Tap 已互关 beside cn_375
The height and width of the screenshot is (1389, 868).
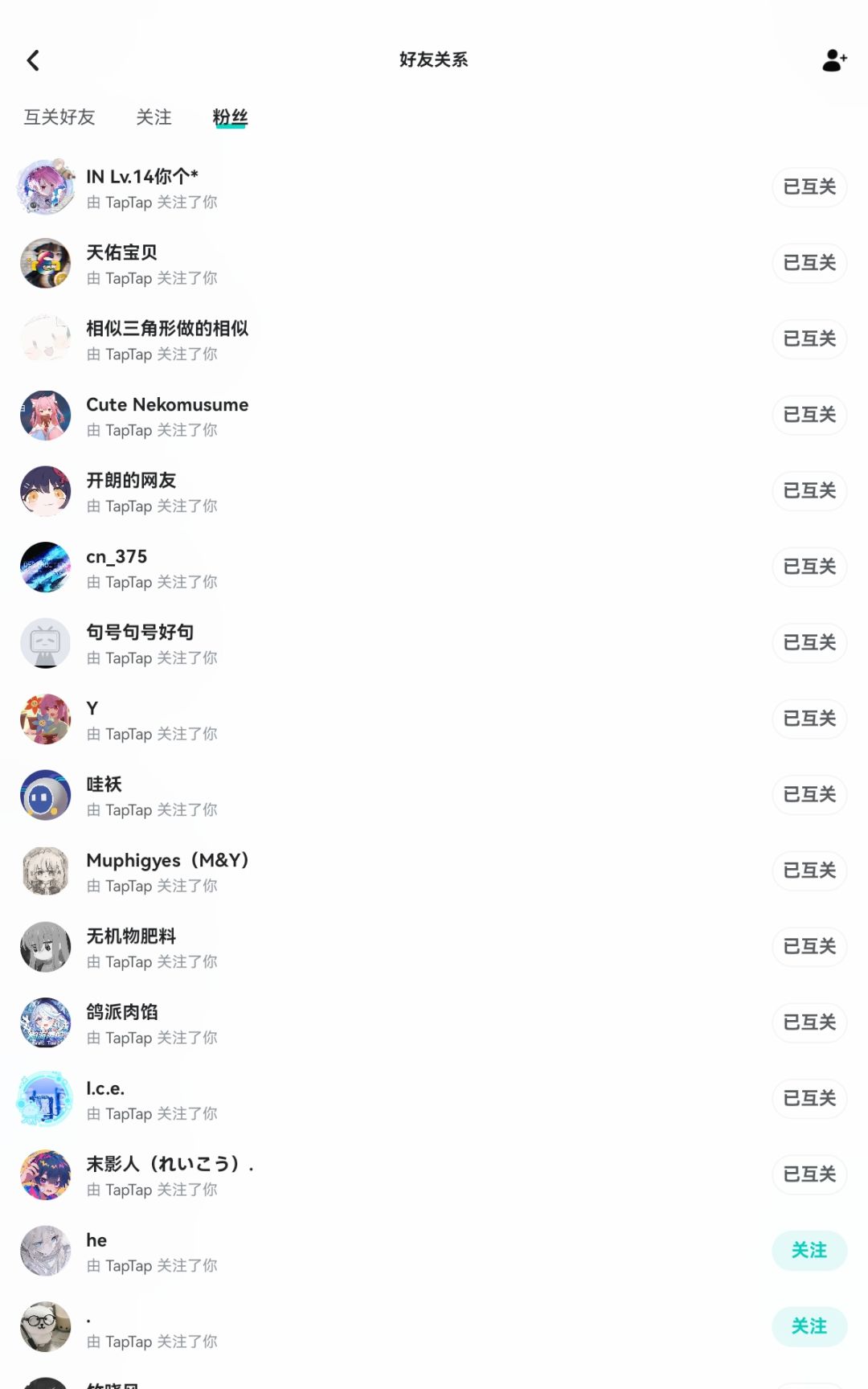[x=809, y=567]
